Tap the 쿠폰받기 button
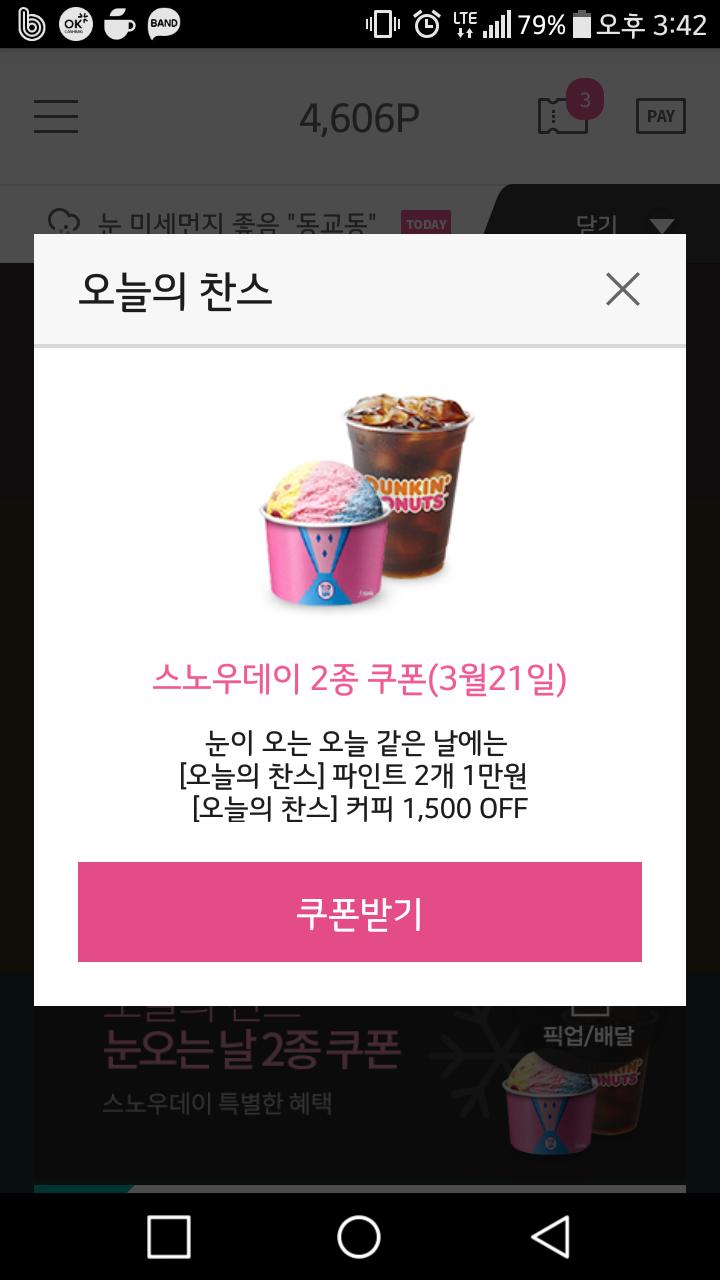 point(360,912)
